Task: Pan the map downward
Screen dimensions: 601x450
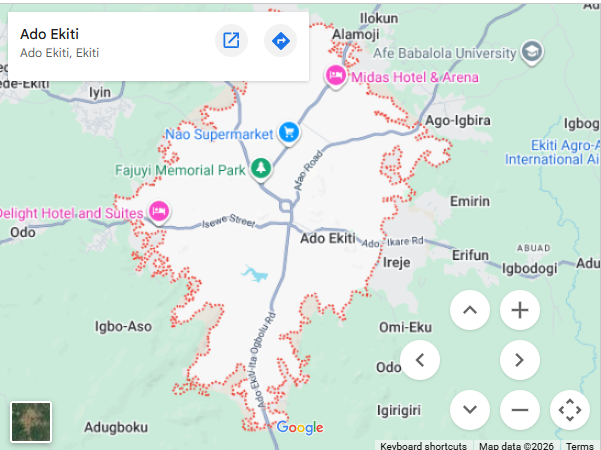Action: 470,409
